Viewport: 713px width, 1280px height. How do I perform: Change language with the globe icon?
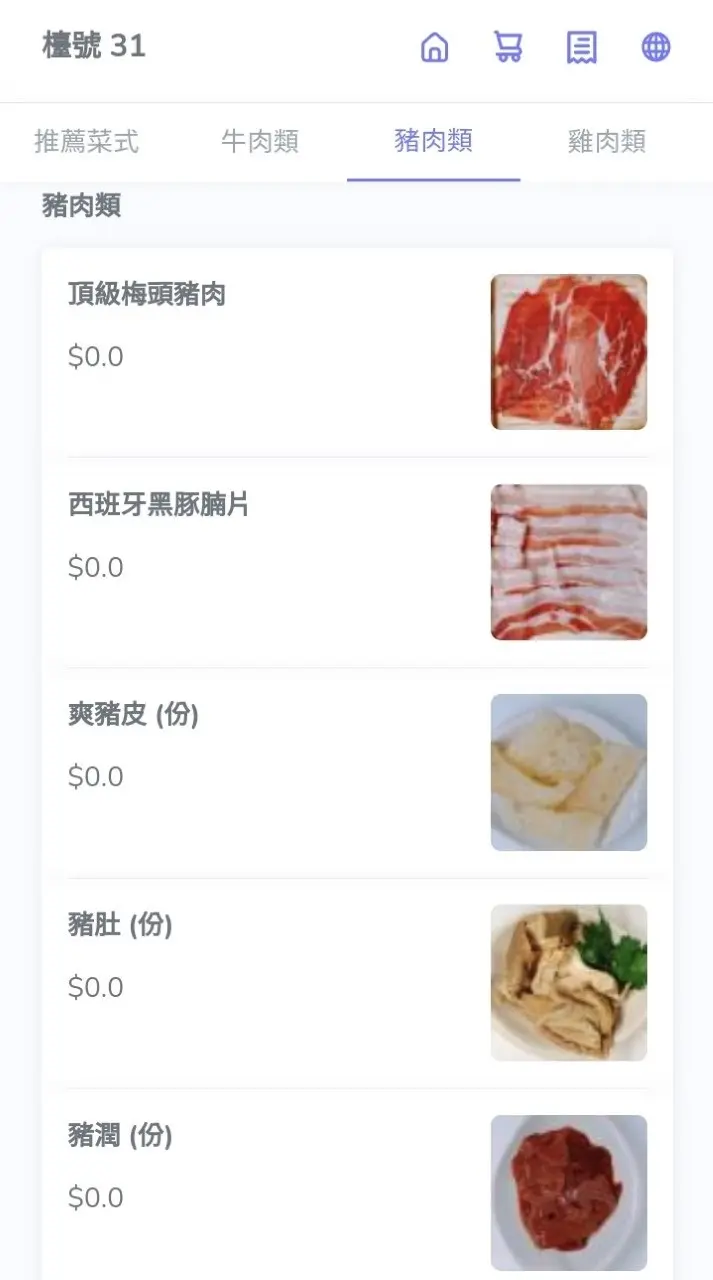pos(656,47)
